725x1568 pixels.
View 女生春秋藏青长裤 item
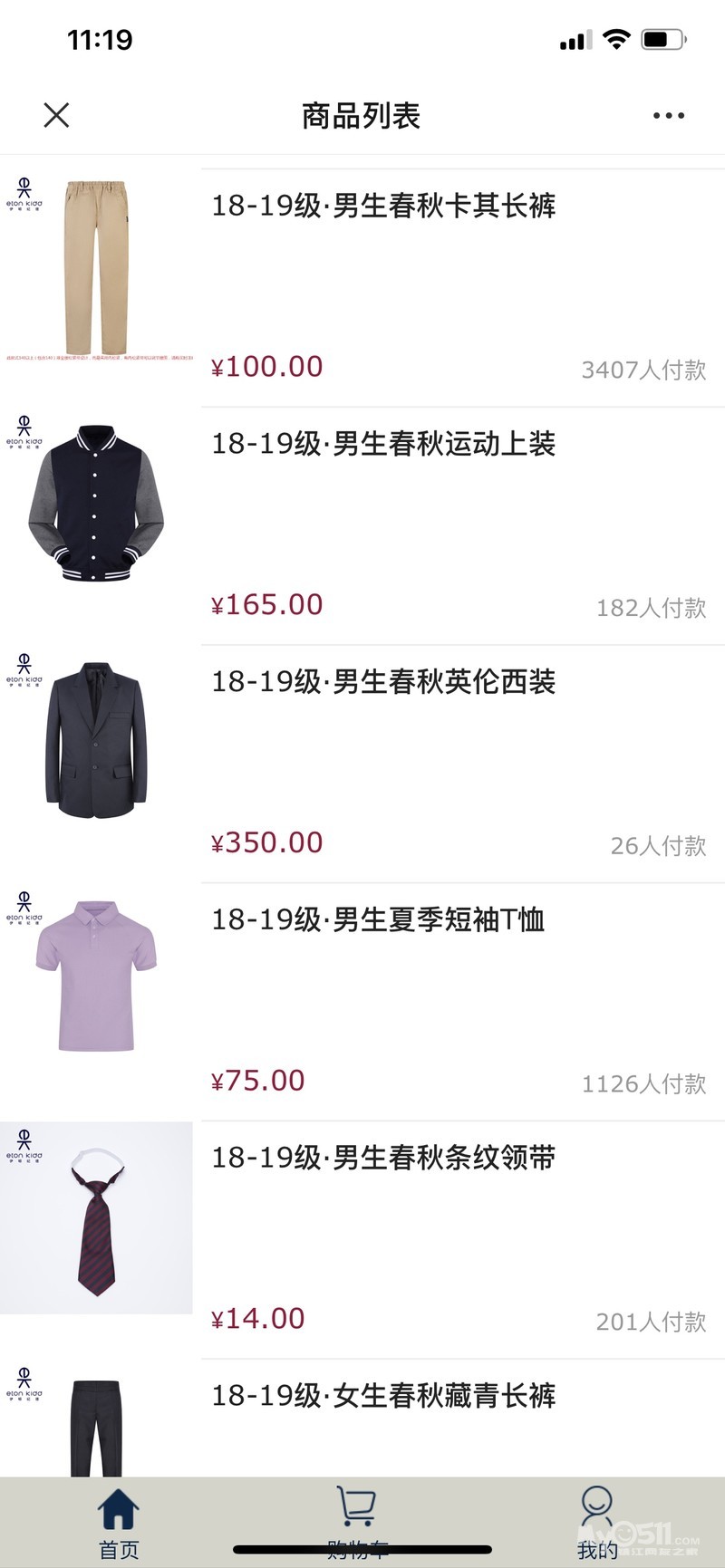383,1396
